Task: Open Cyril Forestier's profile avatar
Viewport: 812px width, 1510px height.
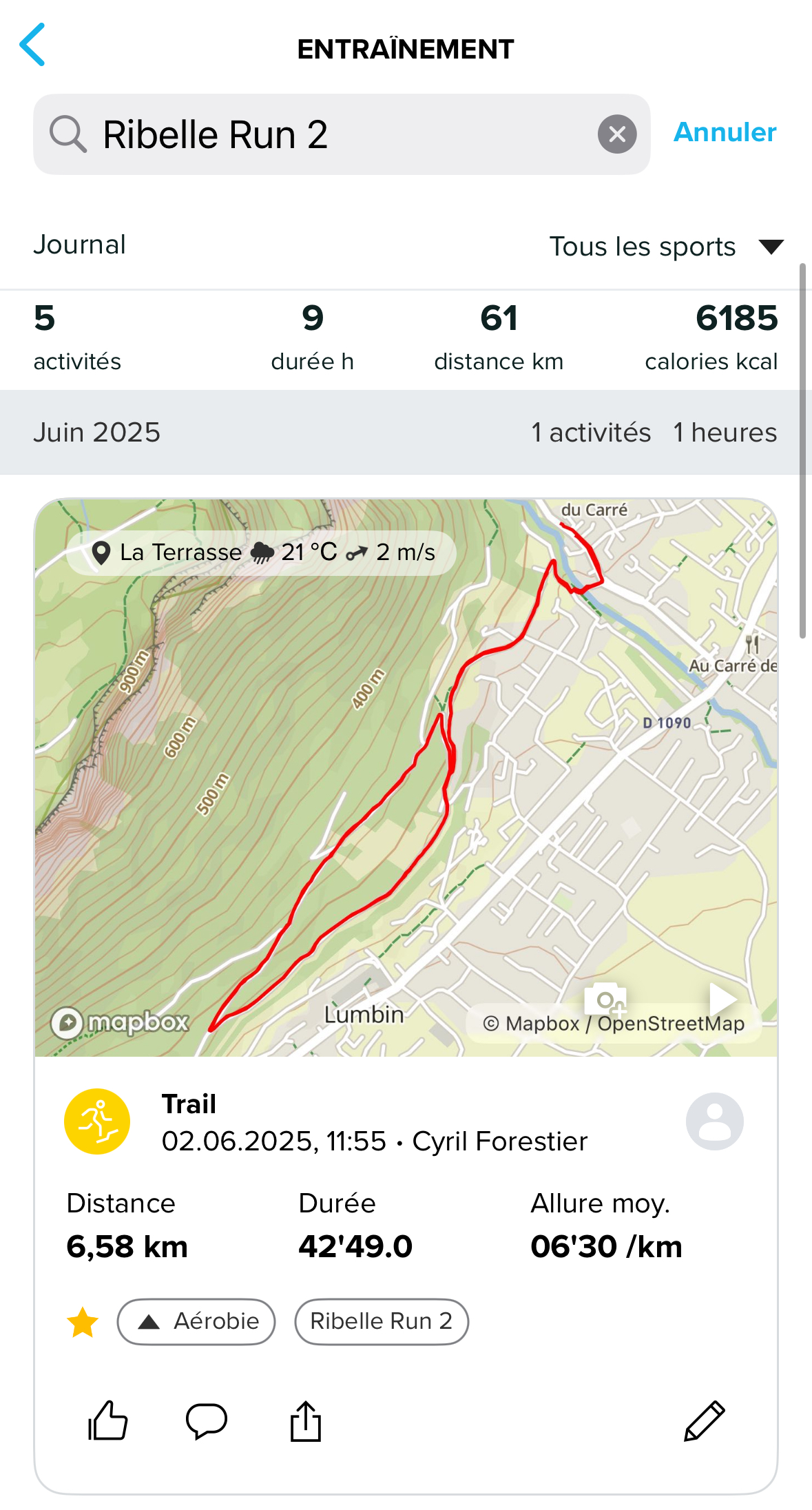Action: pos(714,1121)
